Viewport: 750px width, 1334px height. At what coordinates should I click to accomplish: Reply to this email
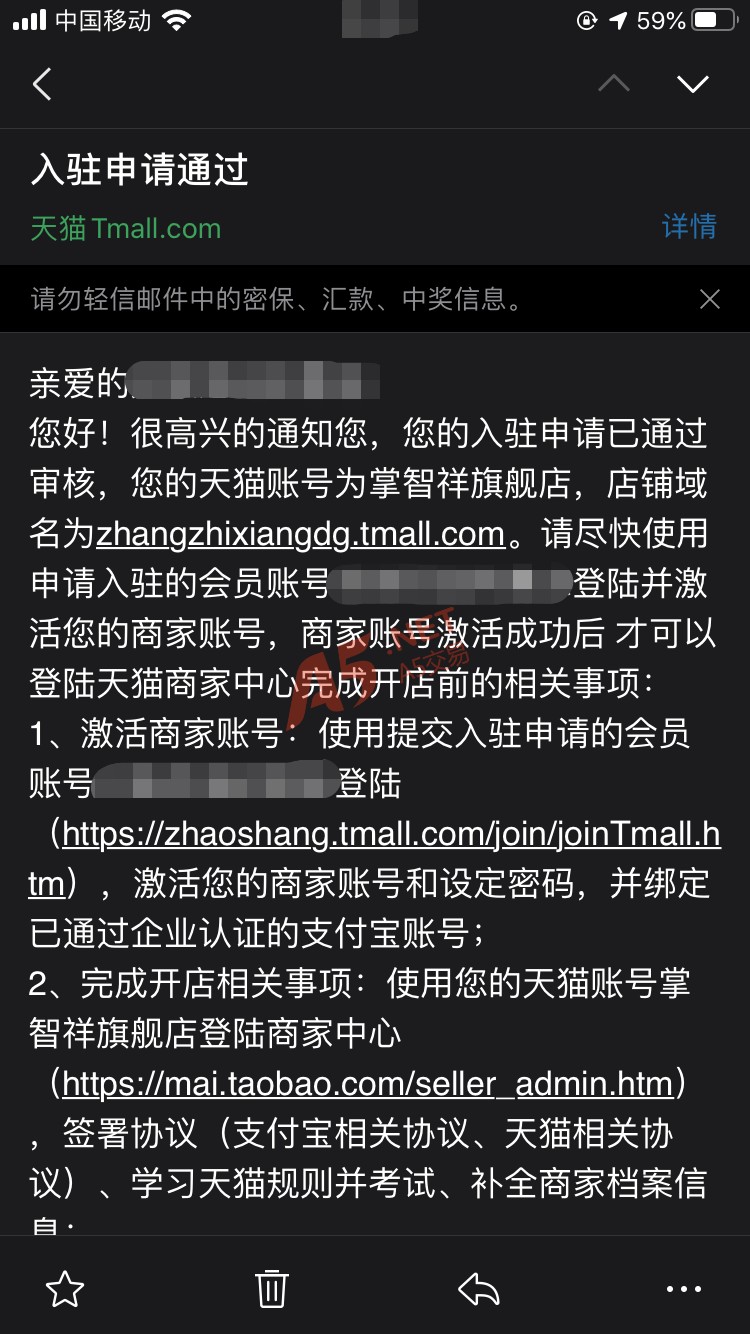click(478, 1289)
